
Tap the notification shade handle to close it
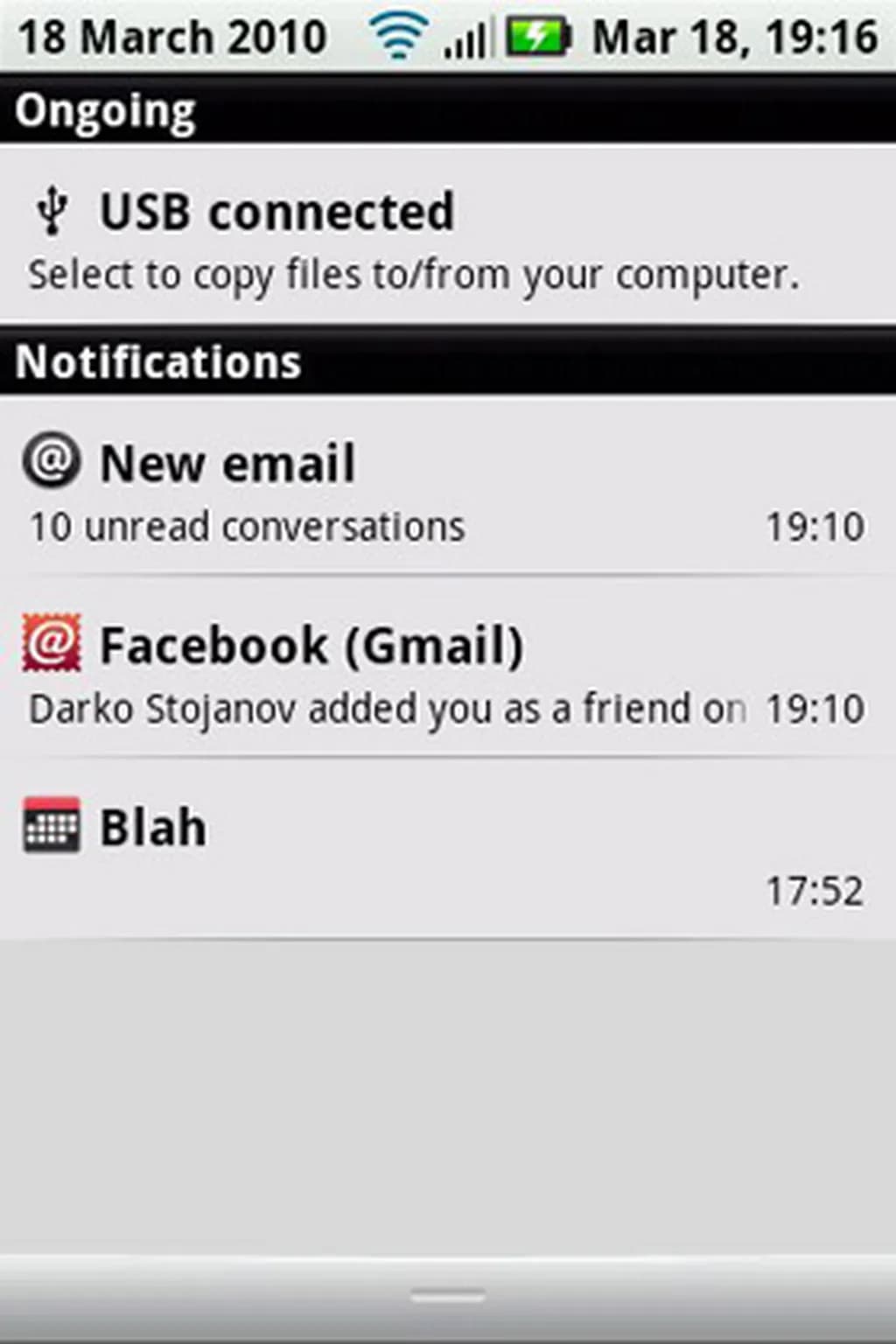(448, 1297)
